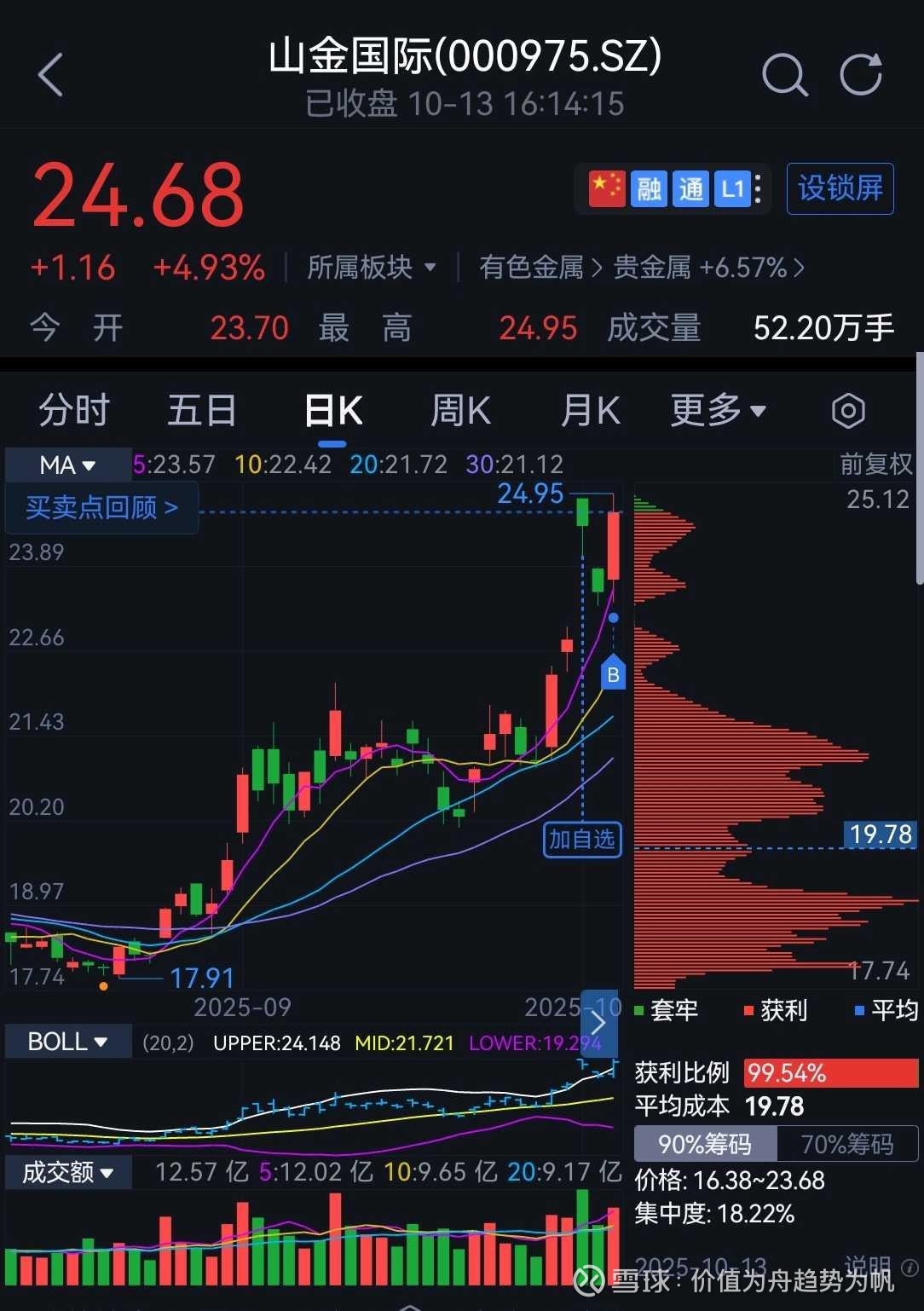Viewport: 924px width, 1311px height.
Task: Go back using the top-left arrow
Action: (x=51, y=75)
